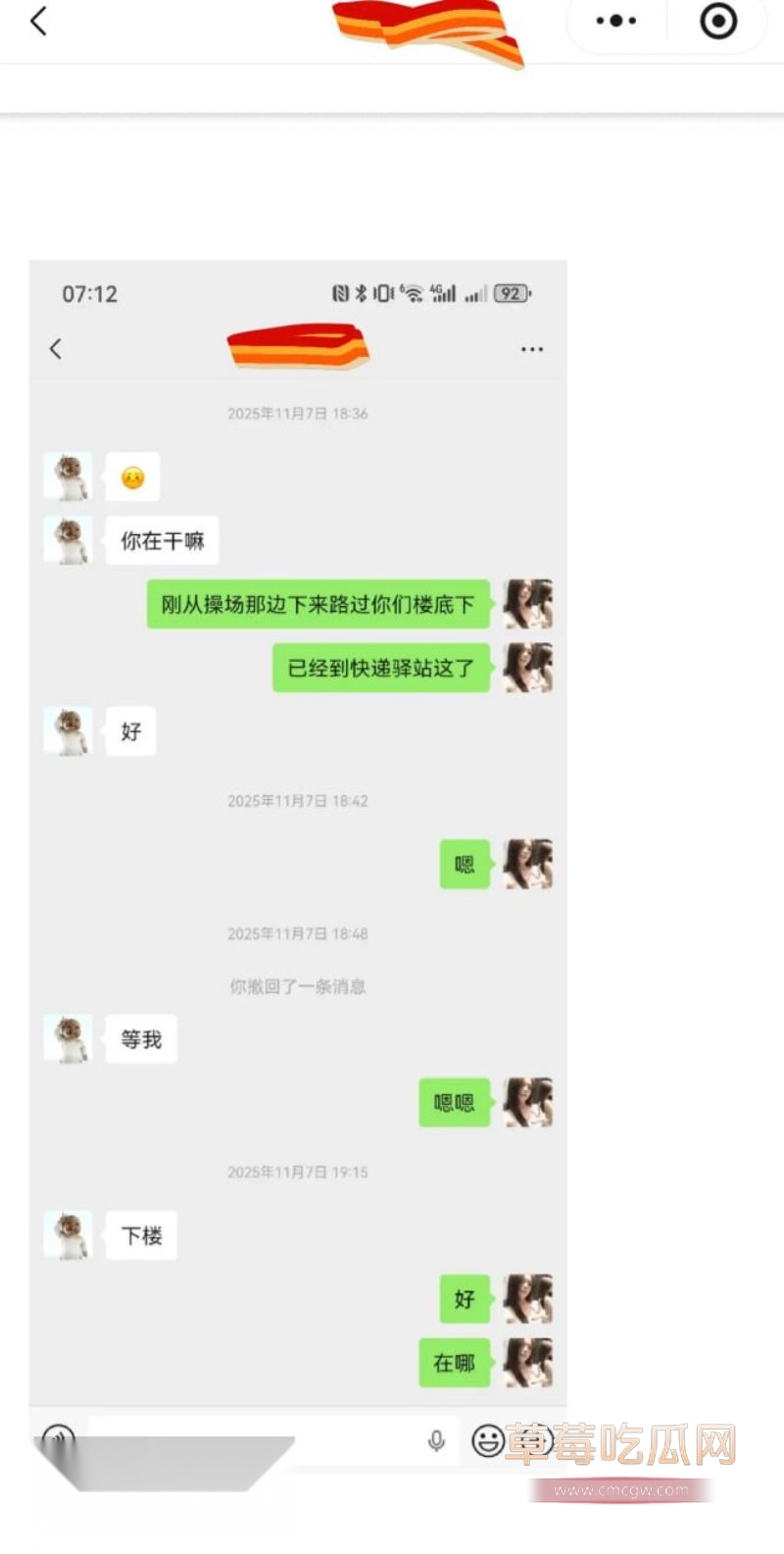784x1554 pixels.
Task: Tap the back arrow inside the chat screenshot
Action: pos(57,348)
